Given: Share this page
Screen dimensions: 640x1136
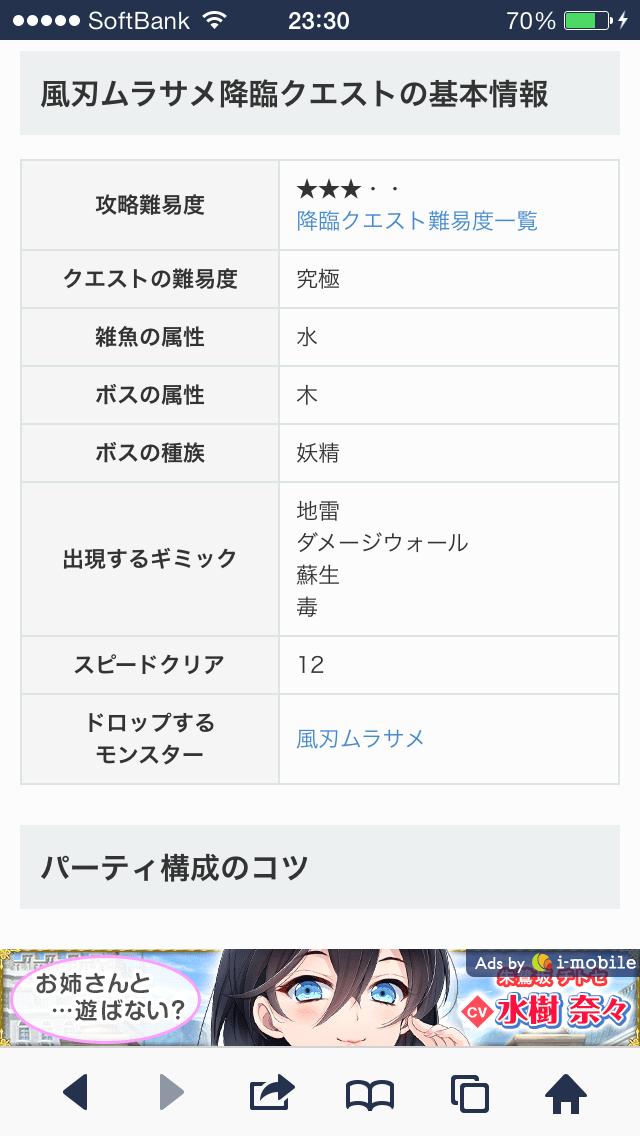Looking at the screenshot, I should [272, 1092].
